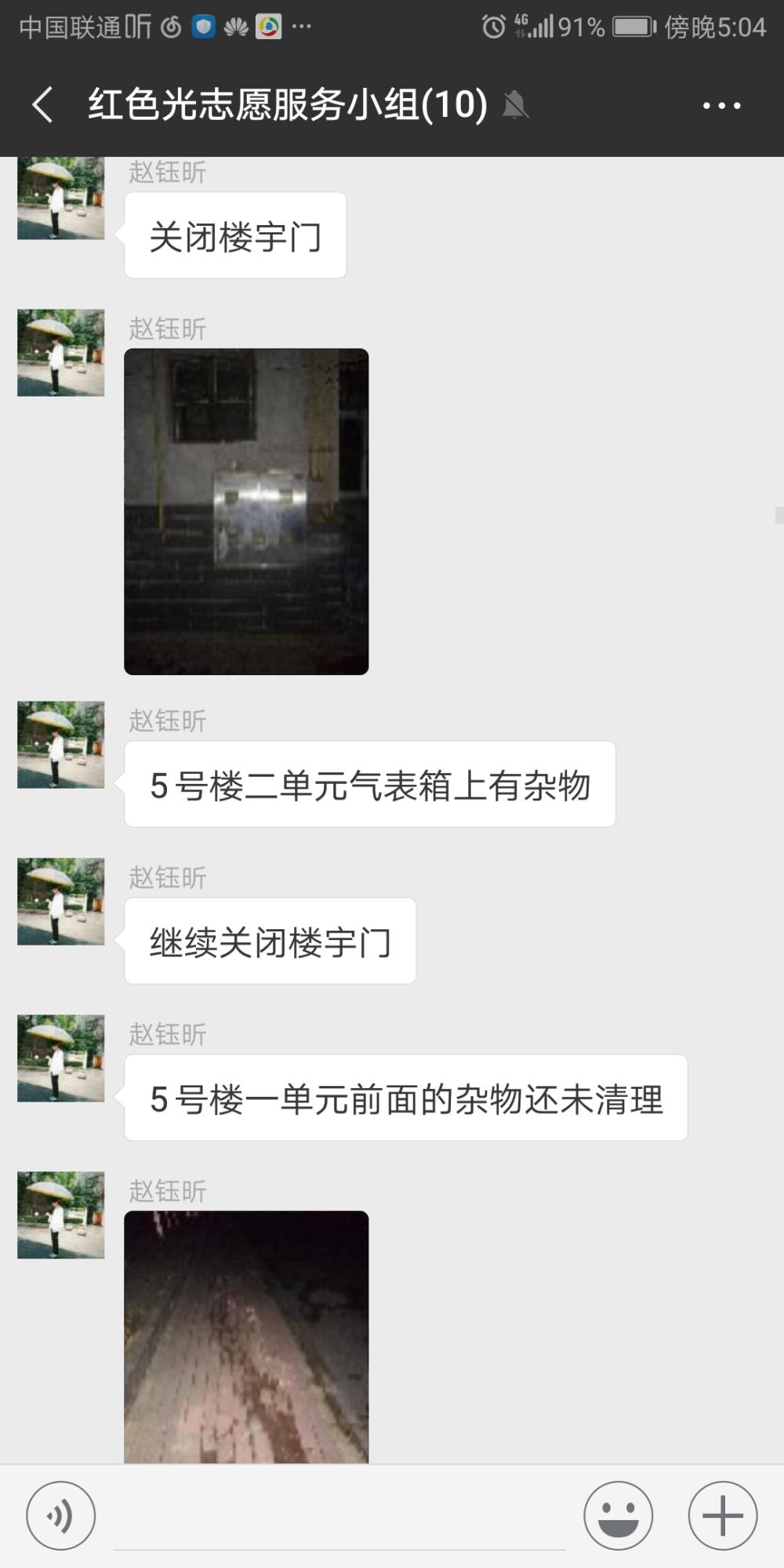Open the plus attachments menu
784x1568 pixels.
722,1515
